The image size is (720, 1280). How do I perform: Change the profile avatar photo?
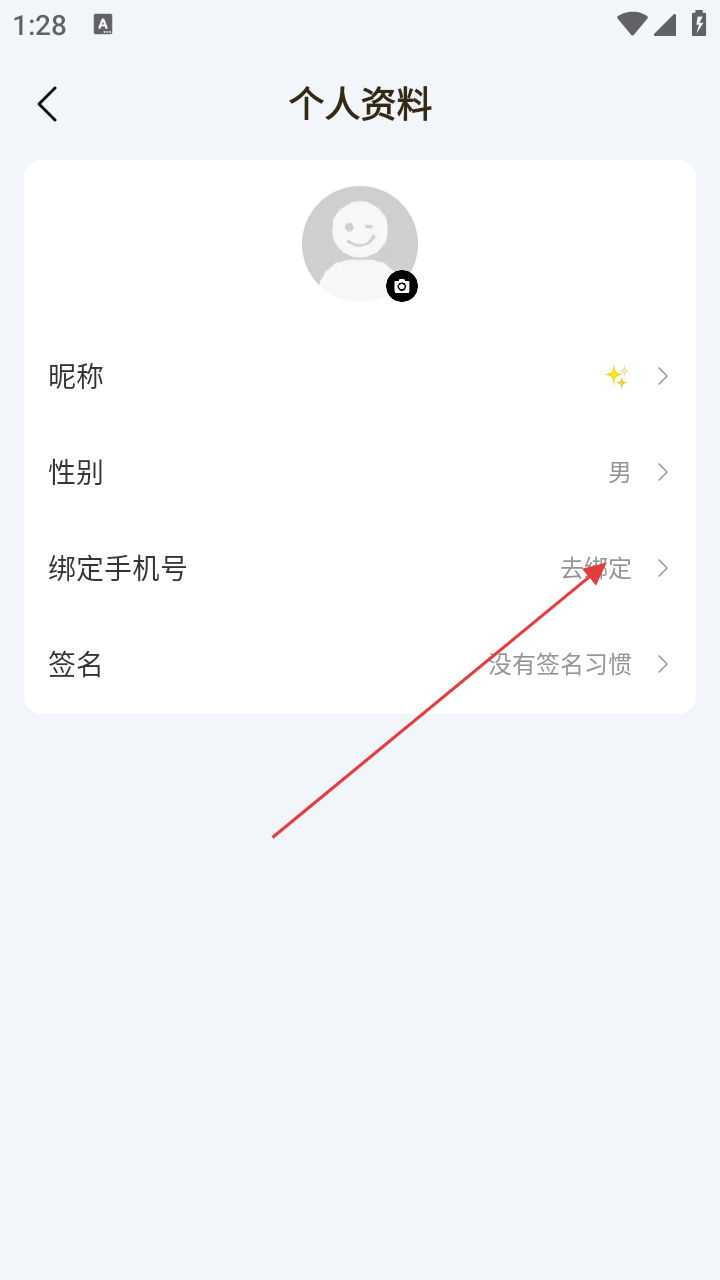(x=360, y=244)
